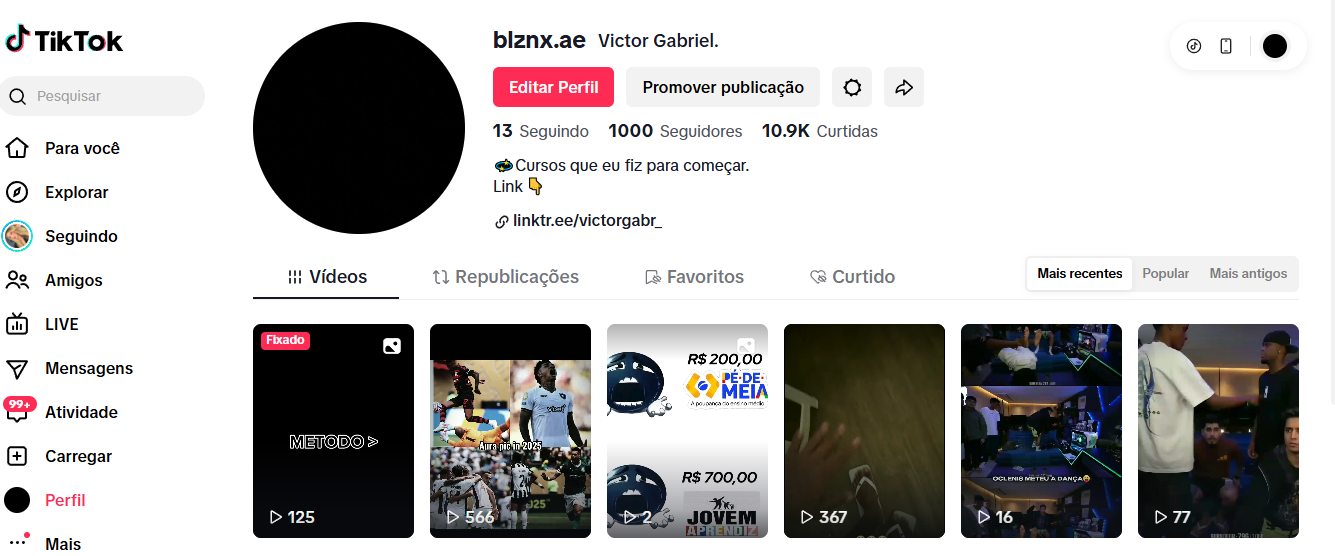Open the settings gear icon

tap(852, 88)
